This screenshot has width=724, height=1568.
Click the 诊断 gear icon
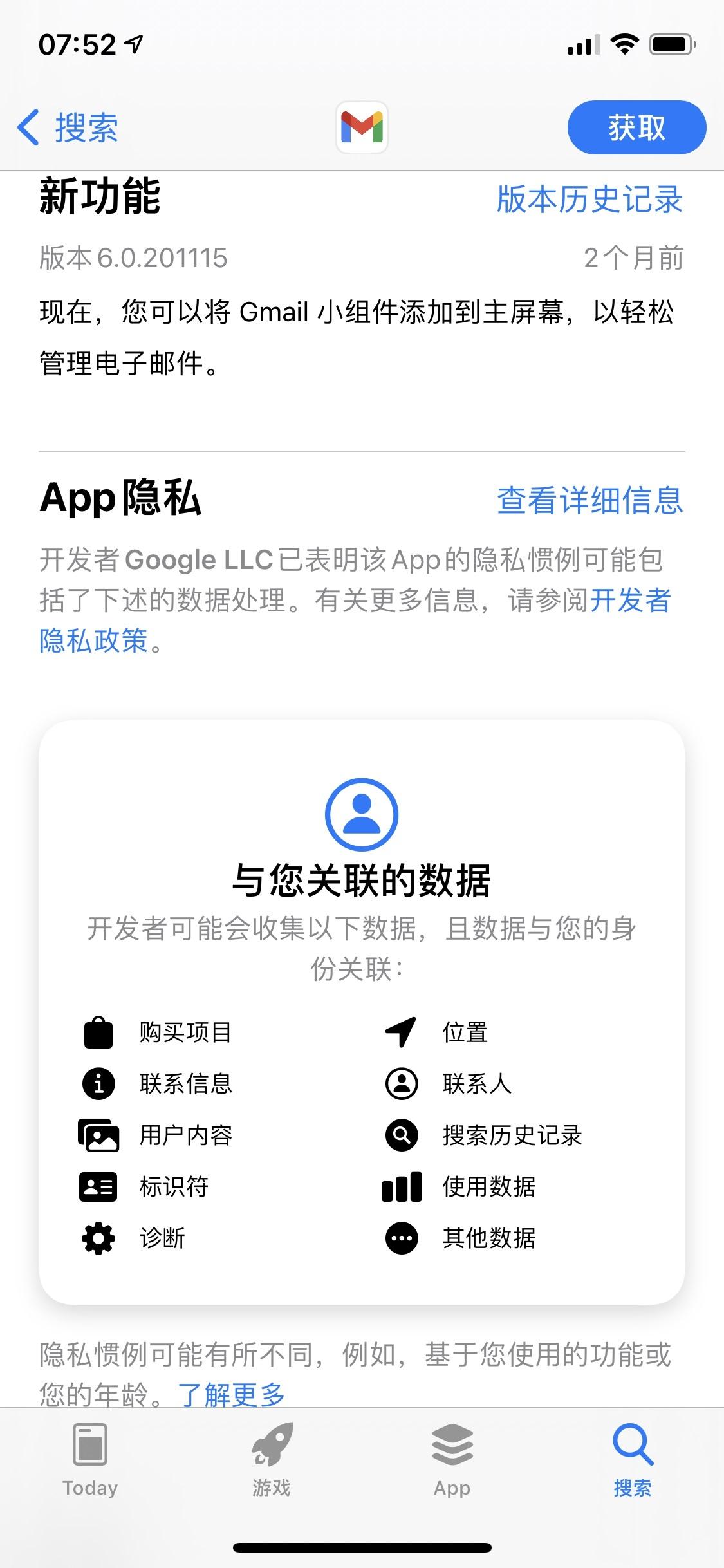click(98, 1237)
